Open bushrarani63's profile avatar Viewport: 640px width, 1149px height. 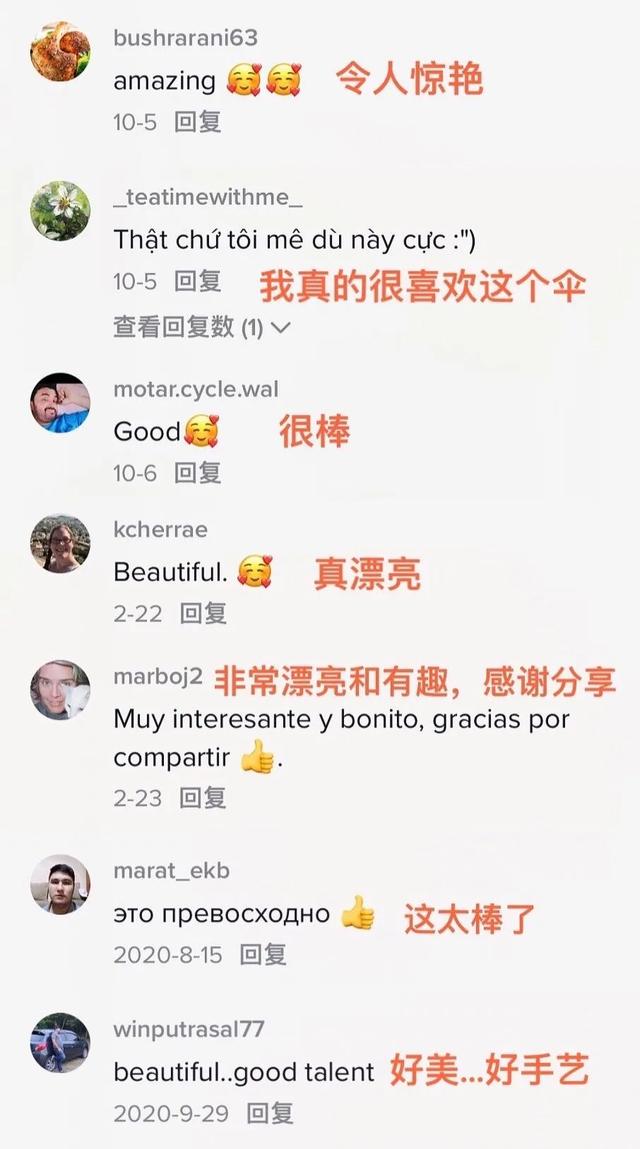[x=60, y=51]
